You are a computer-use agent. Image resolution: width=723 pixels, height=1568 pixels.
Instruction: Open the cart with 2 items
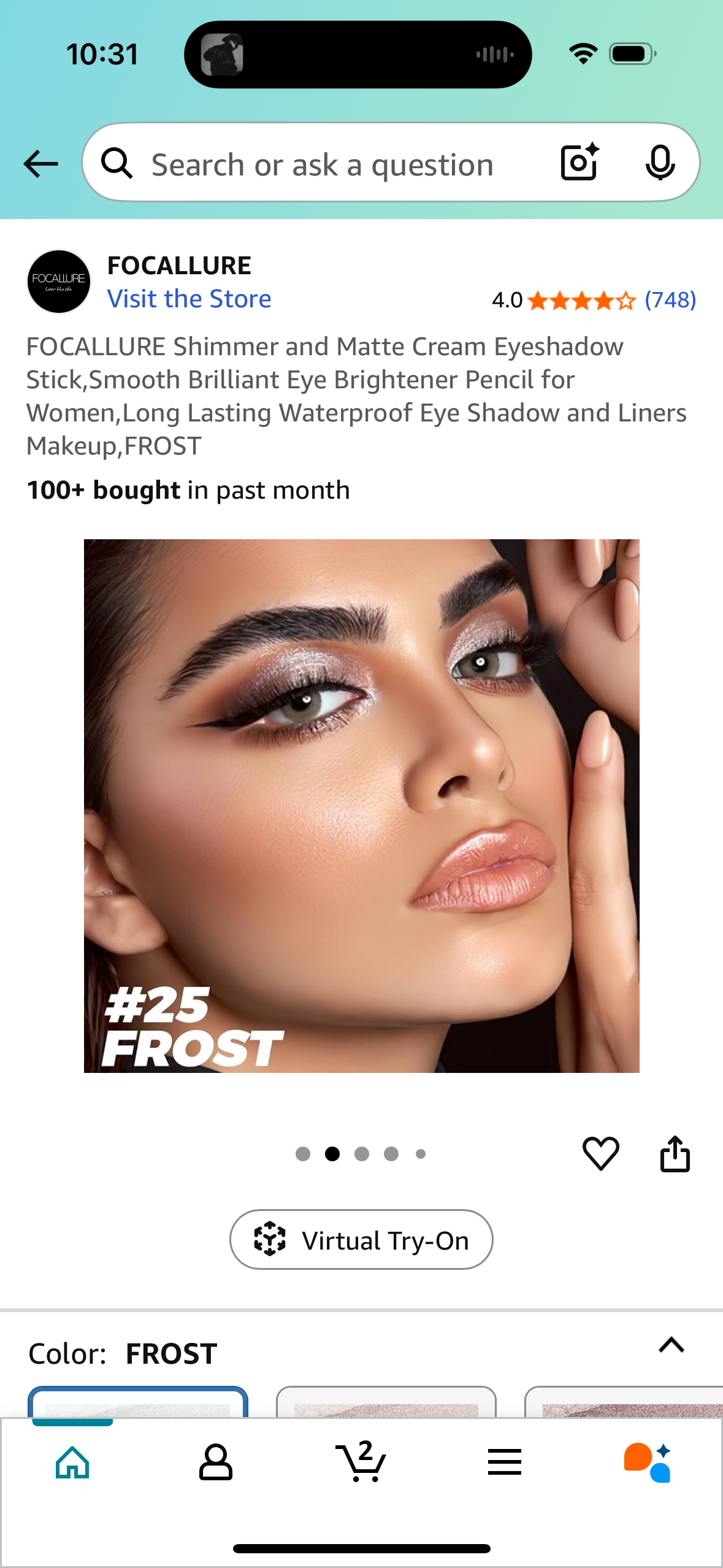point(361,1462)
